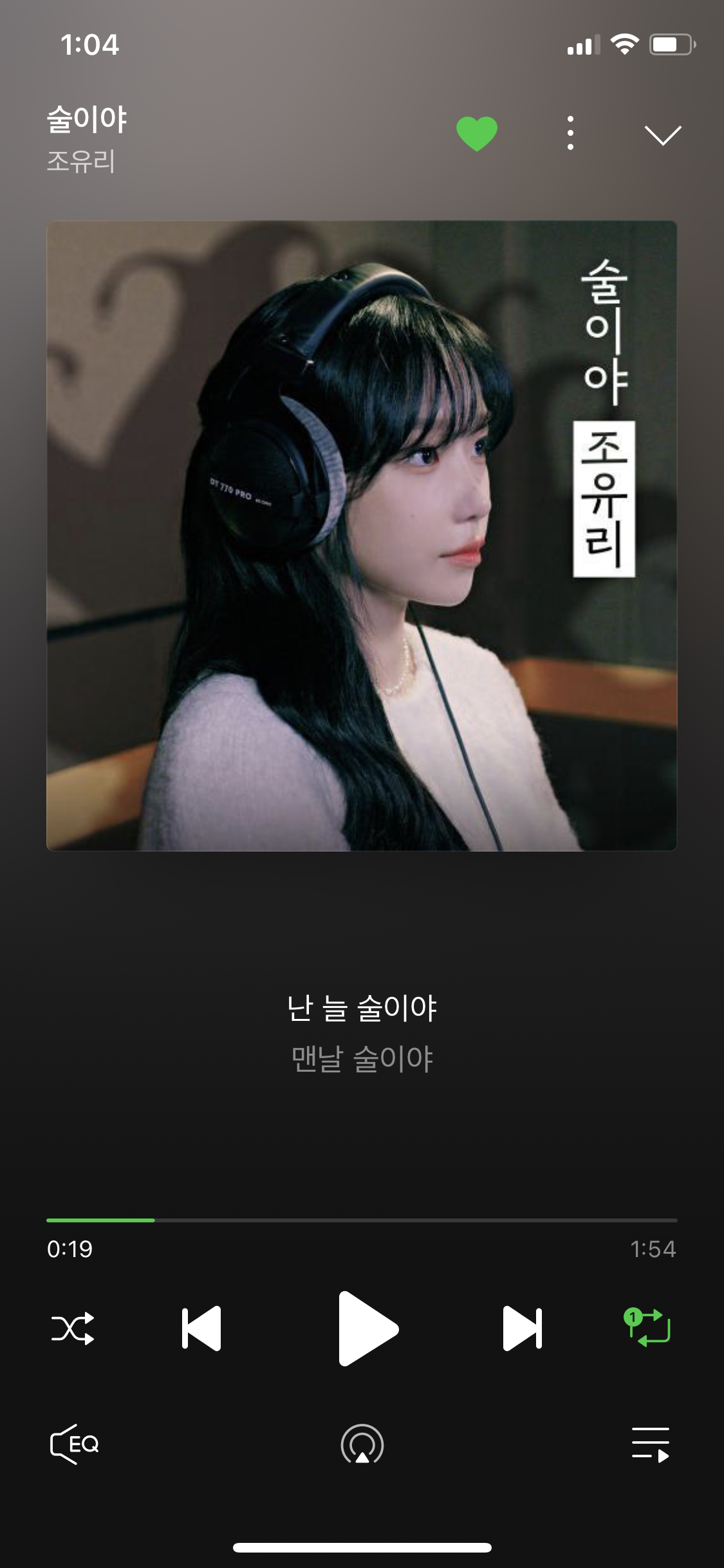Collapse the player with the down chevron

click(x=662, y=135)
